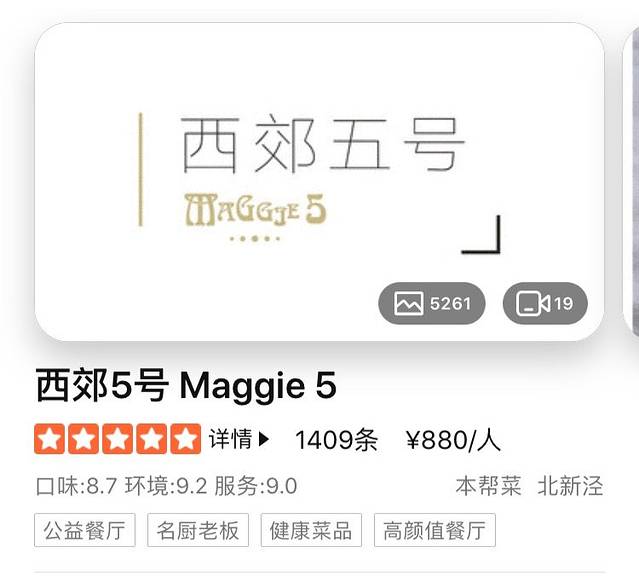
Task: Tap the 公益餐厅 tag
Action: pyautogui.click(x=85, y=530)
